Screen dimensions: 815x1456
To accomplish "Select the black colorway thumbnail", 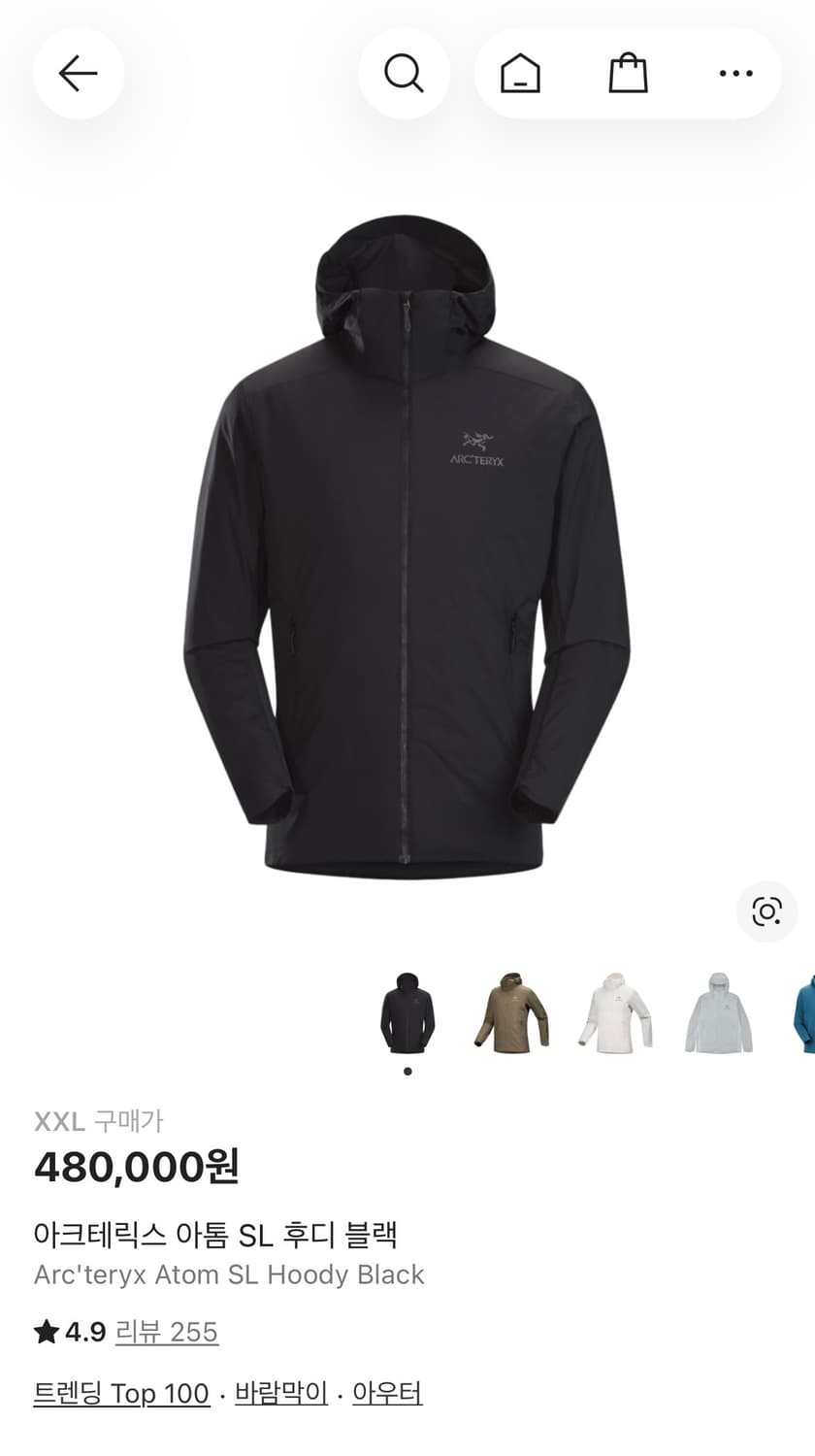I will point(407,1013).
